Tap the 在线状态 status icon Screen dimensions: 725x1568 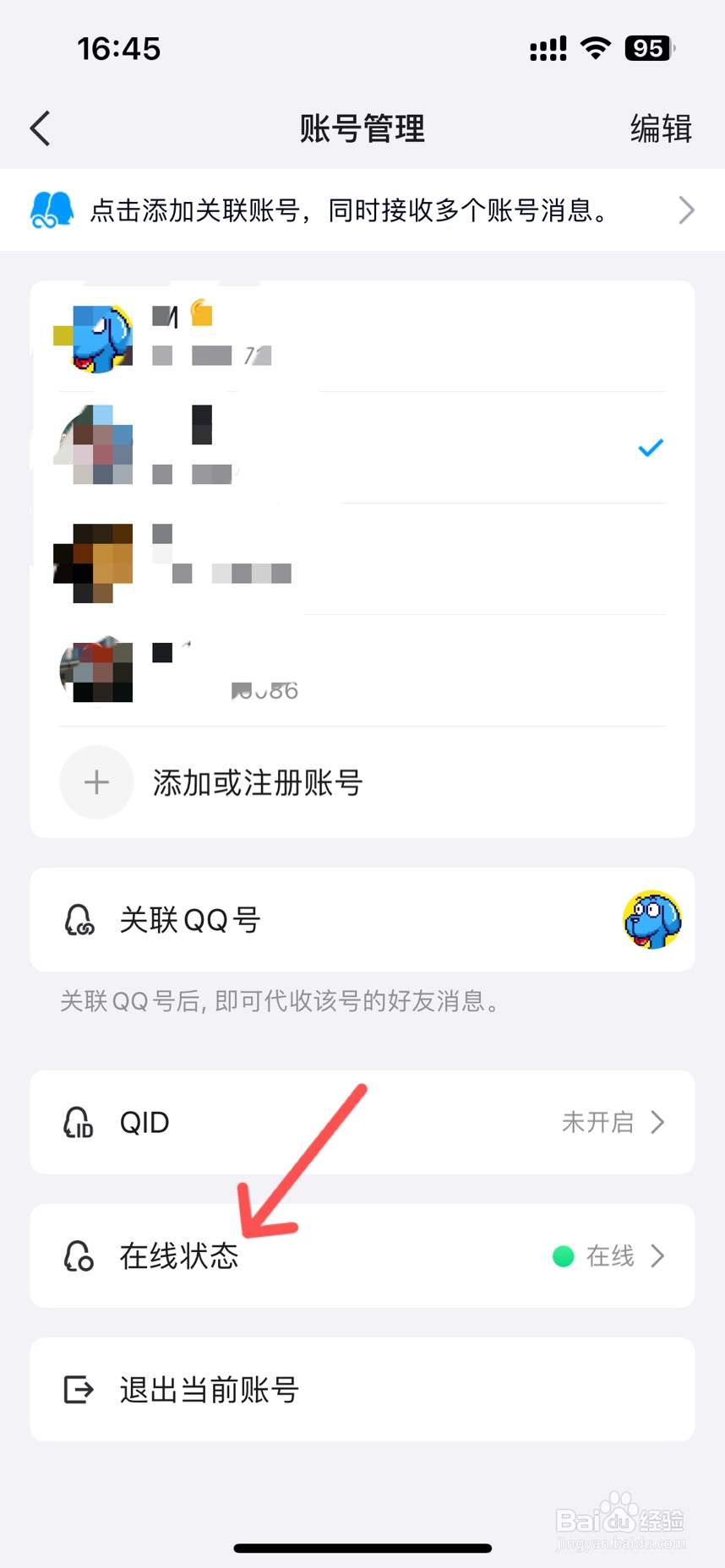click(79, 1256)
